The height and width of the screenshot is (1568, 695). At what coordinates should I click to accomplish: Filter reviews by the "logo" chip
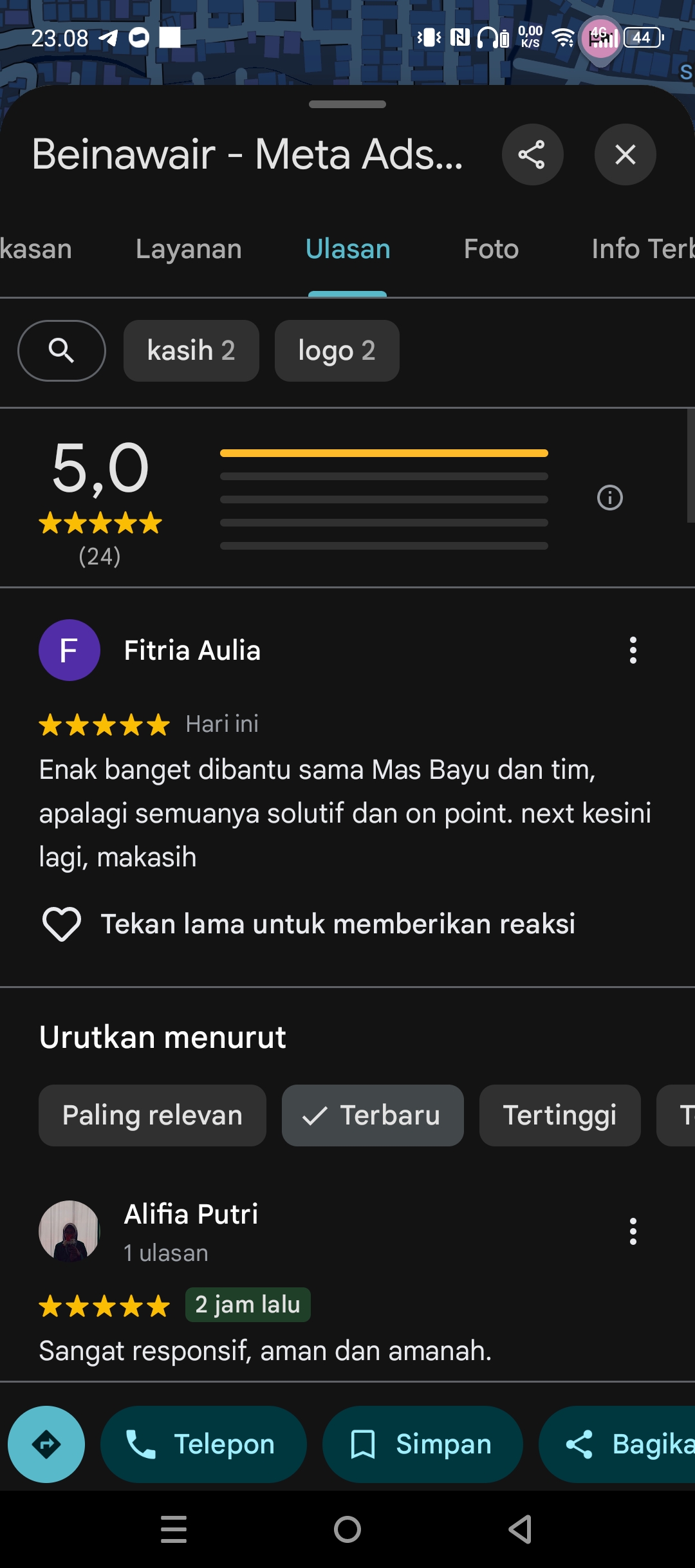click(337, 351)
